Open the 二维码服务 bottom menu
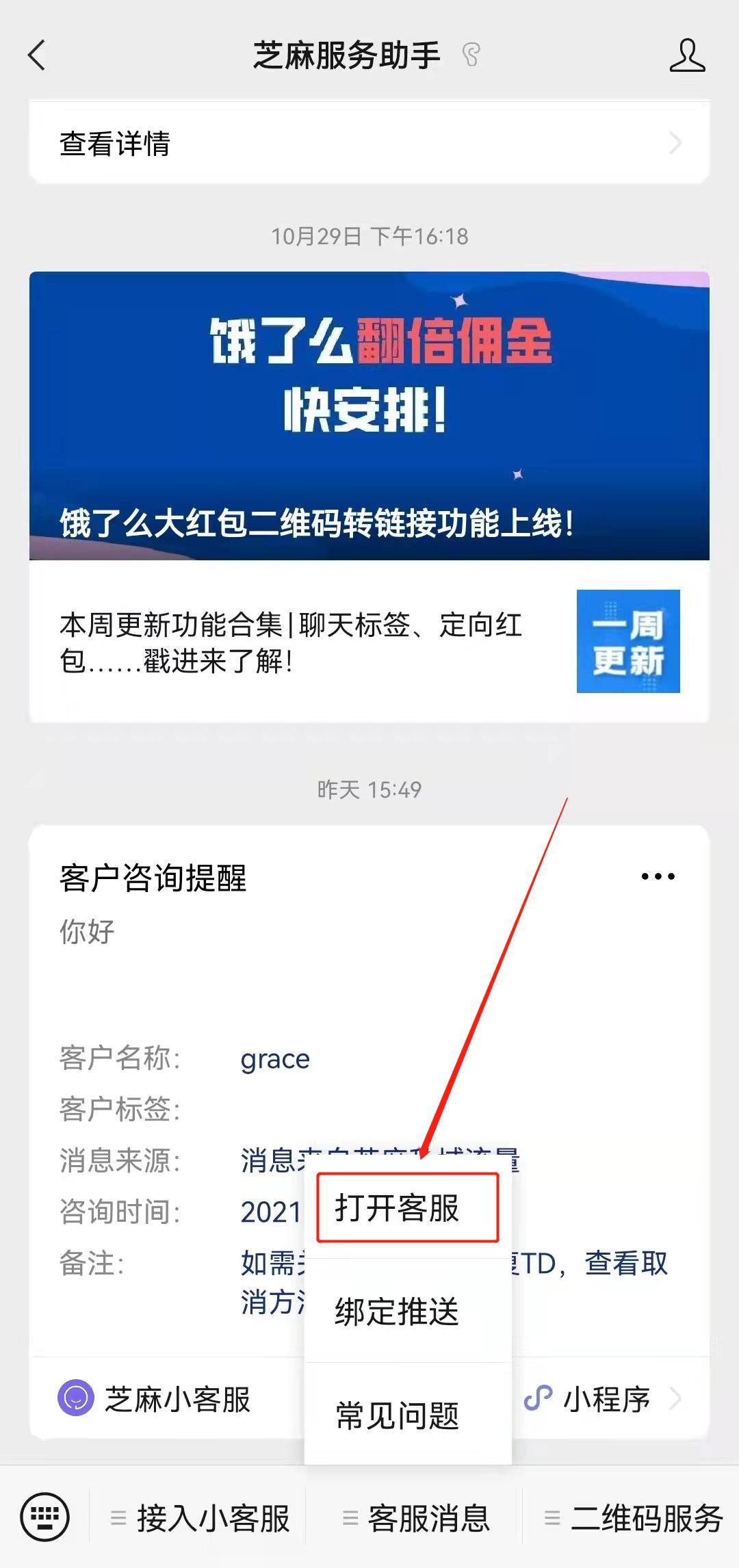Viewport: 739px width, 1568px height. point(634,1519)
